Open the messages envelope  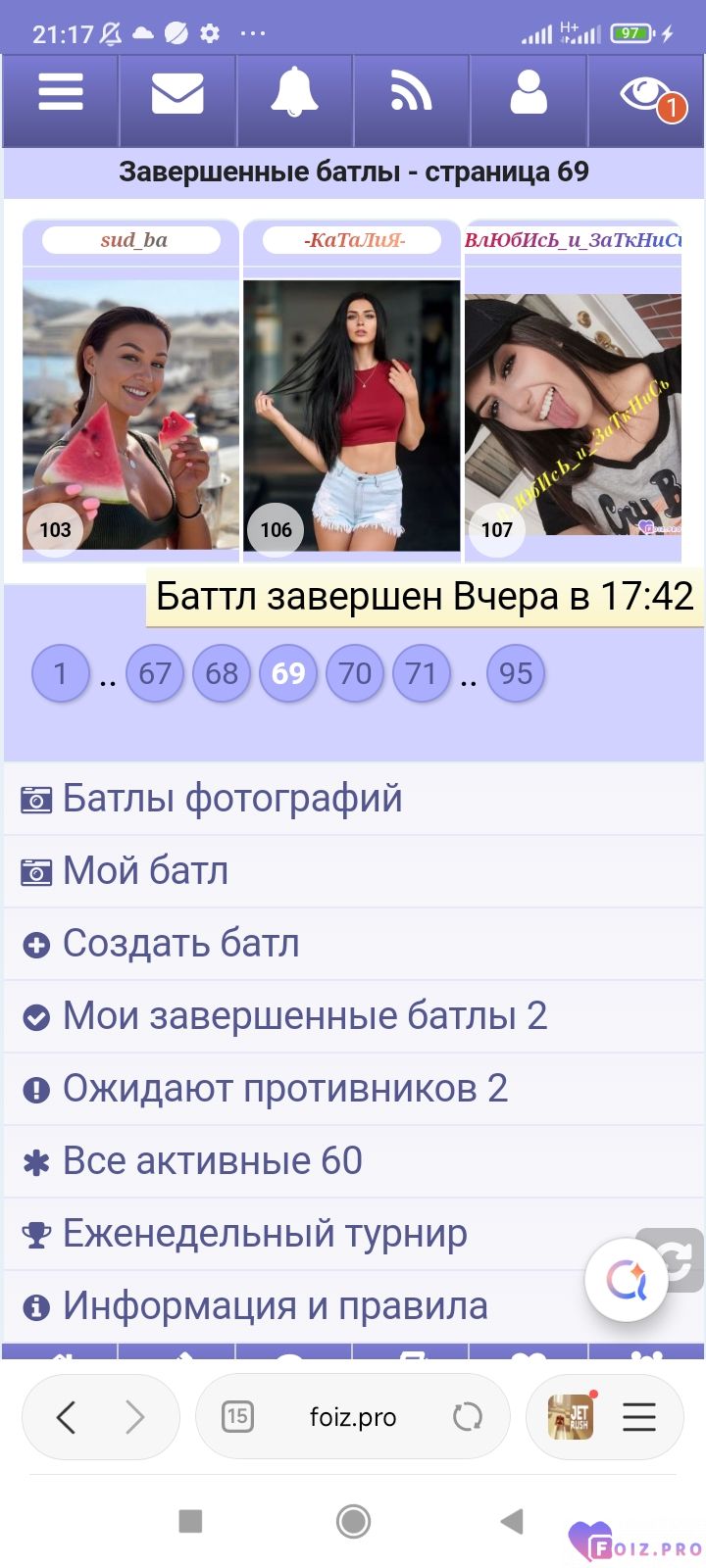[x=177, y=95]
